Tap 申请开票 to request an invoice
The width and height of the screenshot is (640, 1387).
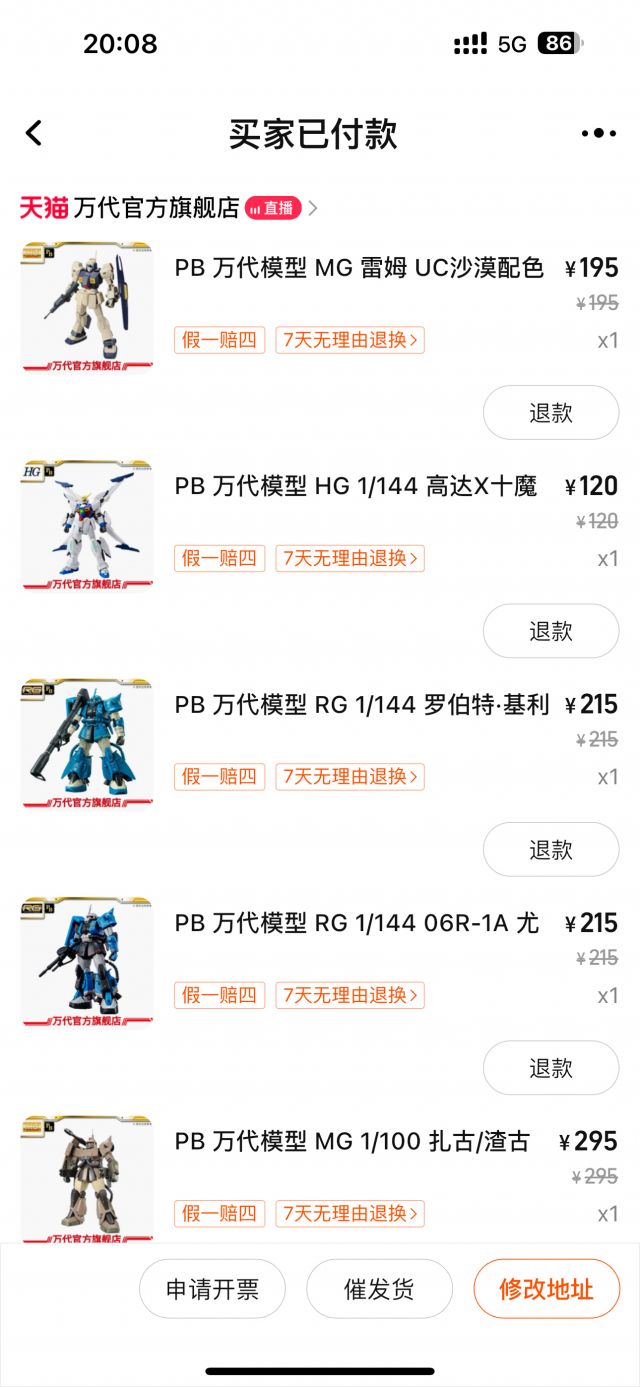212,1289
